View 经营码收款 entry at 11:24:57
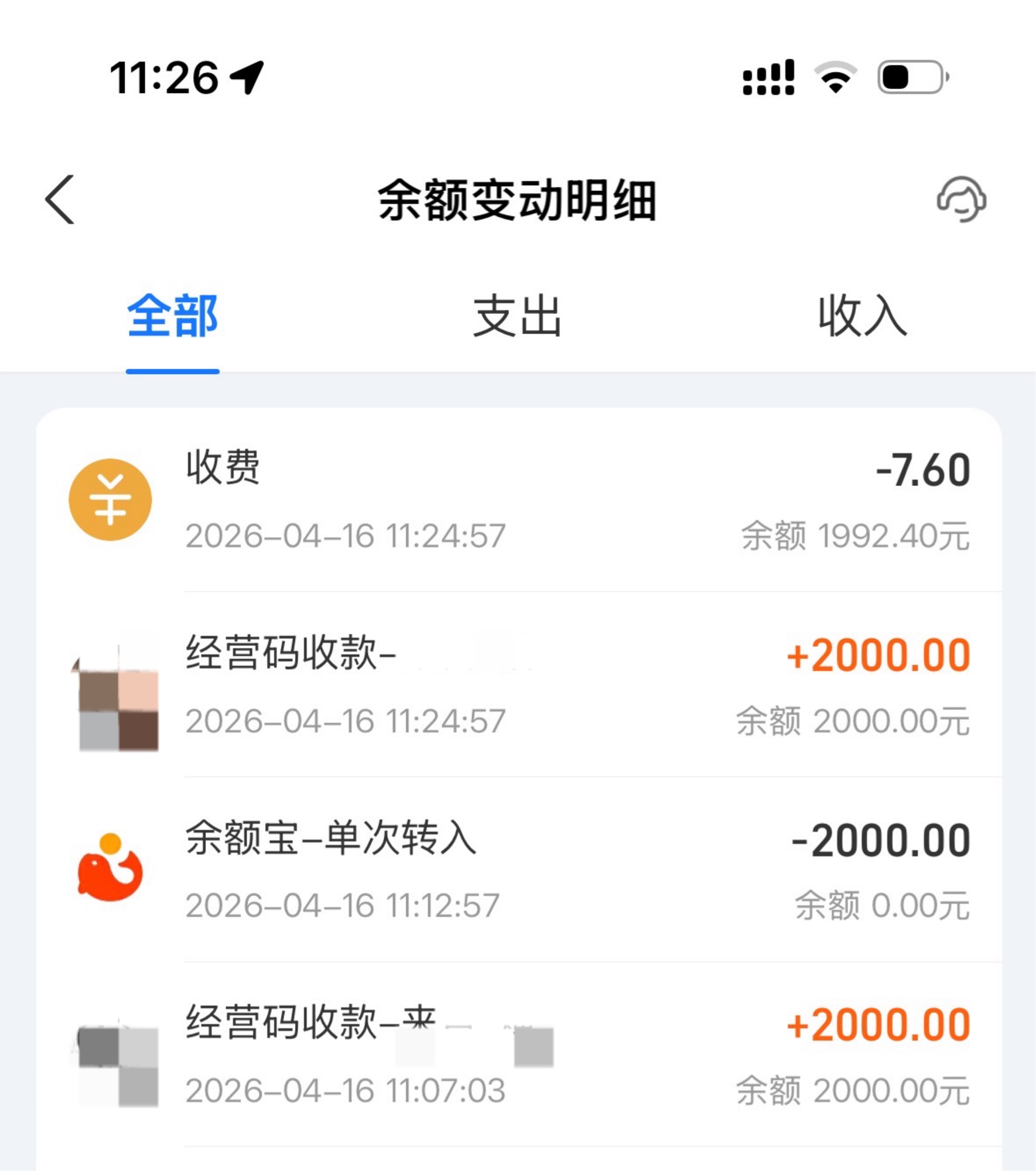This screenshot has width=1036, height=1171. coord(518,685)
